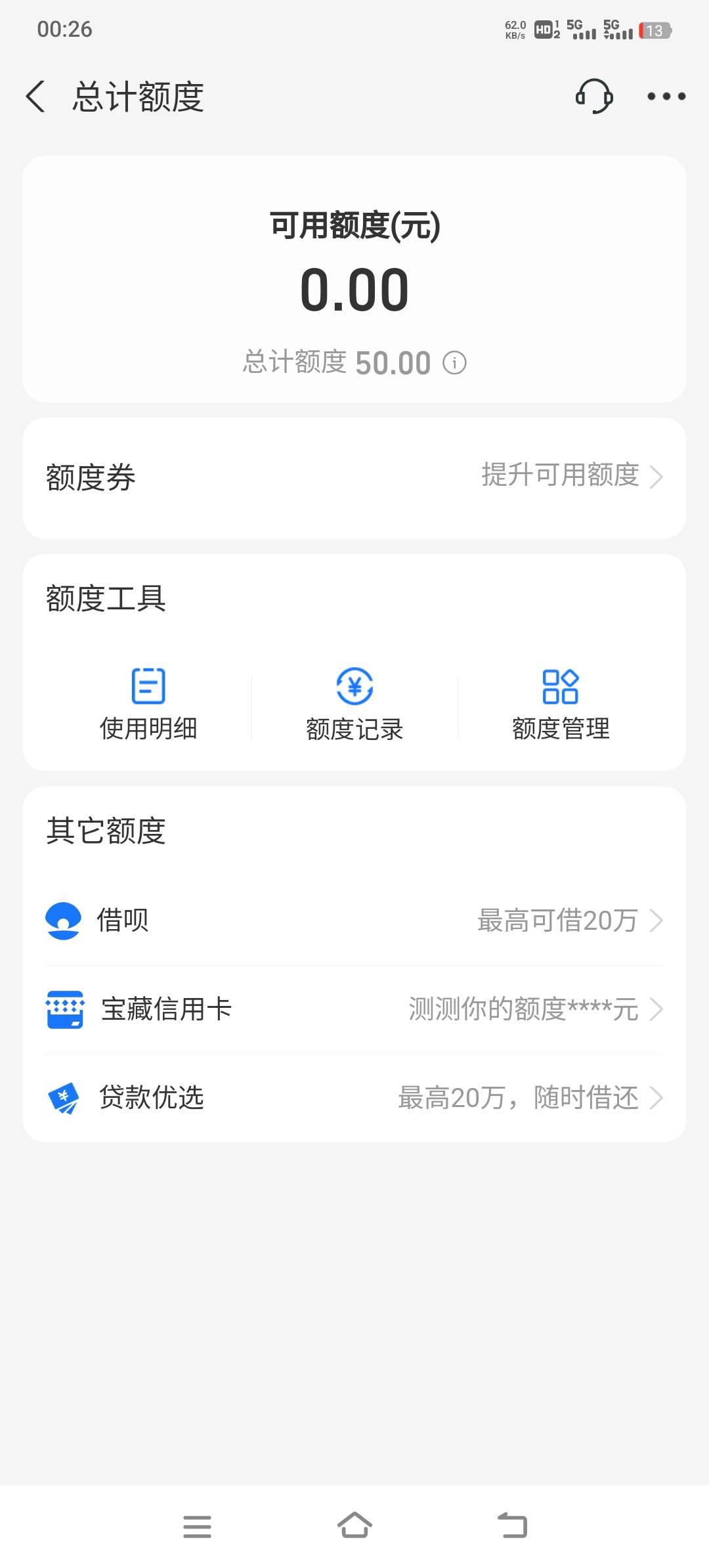
Task: Tap the system home button
Action: click(x=354, y=1525)
